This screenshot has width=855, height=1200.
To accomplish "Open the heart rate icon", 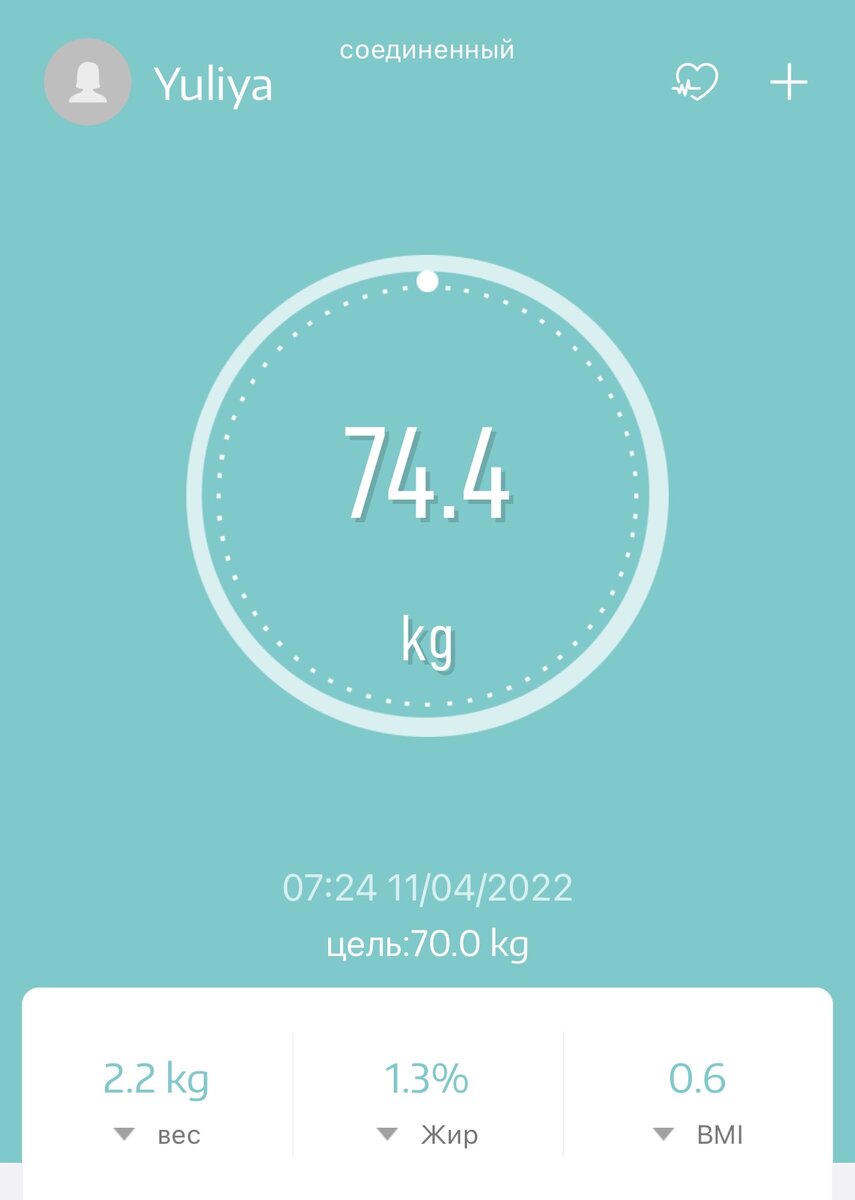I will (x=694, y=82).
